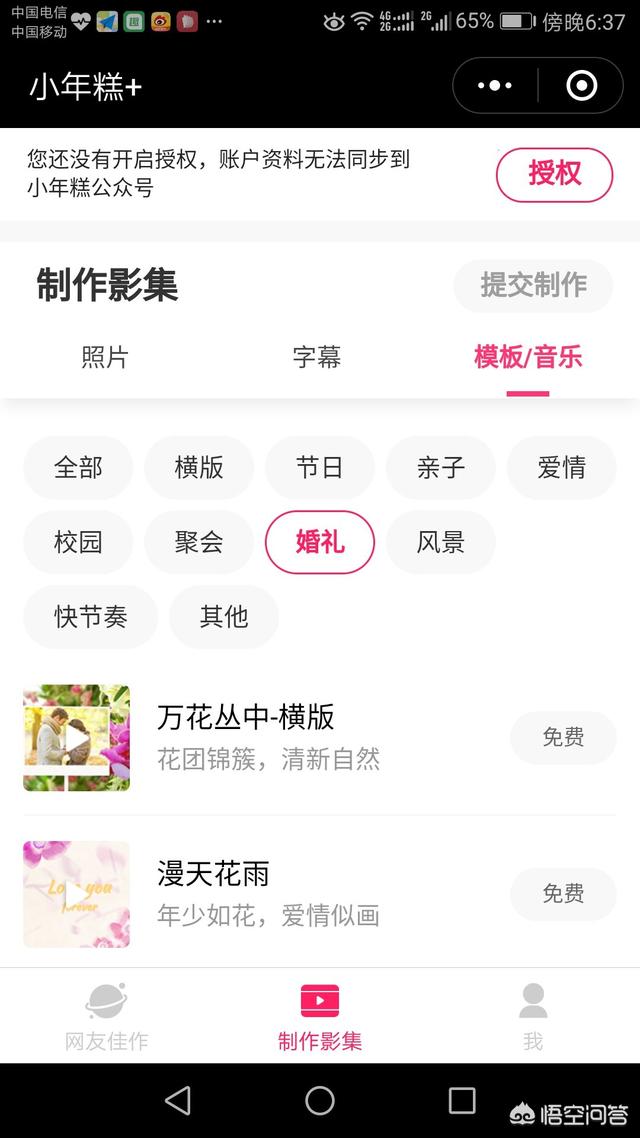Preview the 万花丛中-横版 template thumbnail
This screenshot has height=1138, width=640.
click(x=77, y=738)
